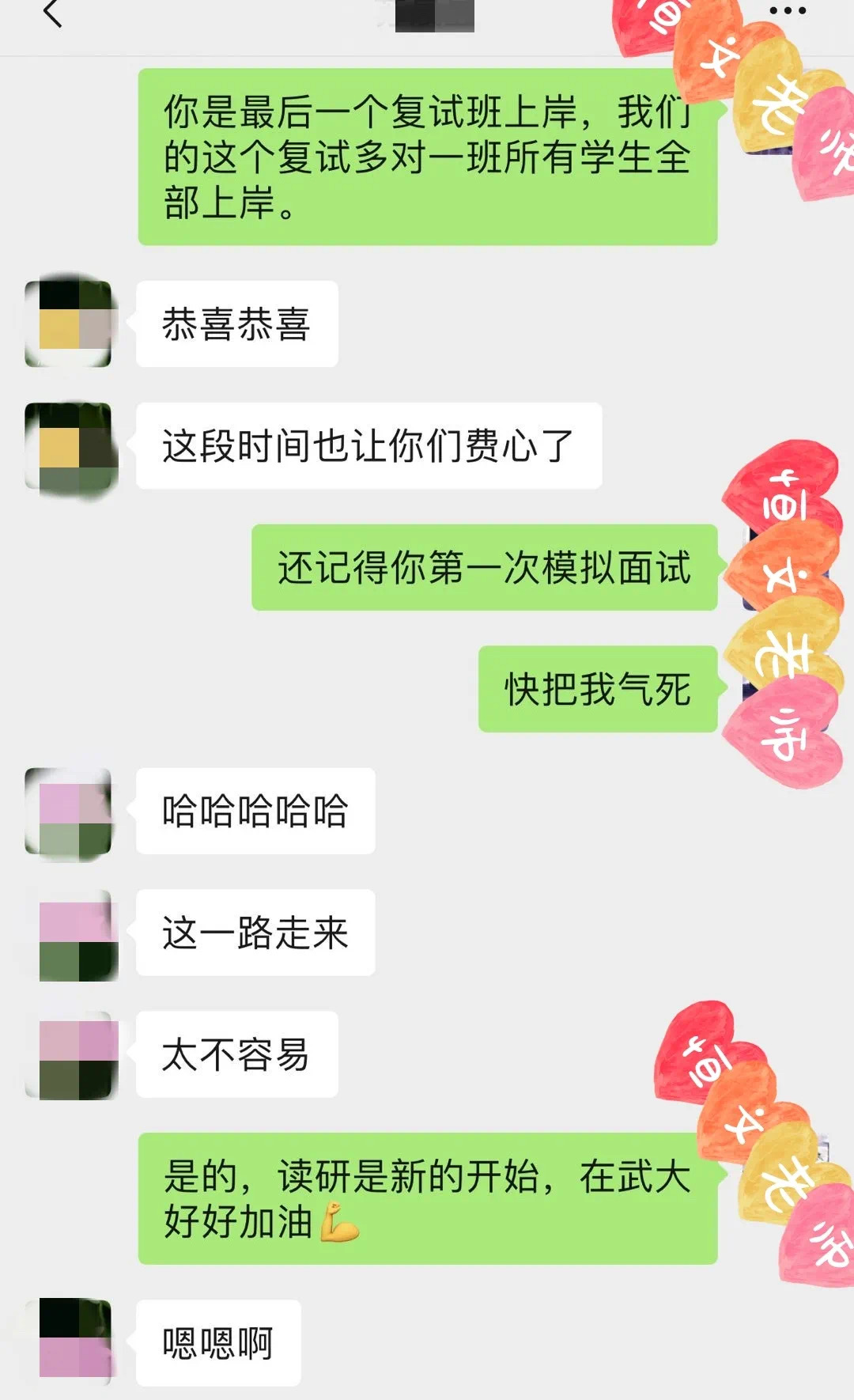854x1400 pixels.
Task: Open contact avatar beside 恭喜恭喜
Action: coord(69,324)
